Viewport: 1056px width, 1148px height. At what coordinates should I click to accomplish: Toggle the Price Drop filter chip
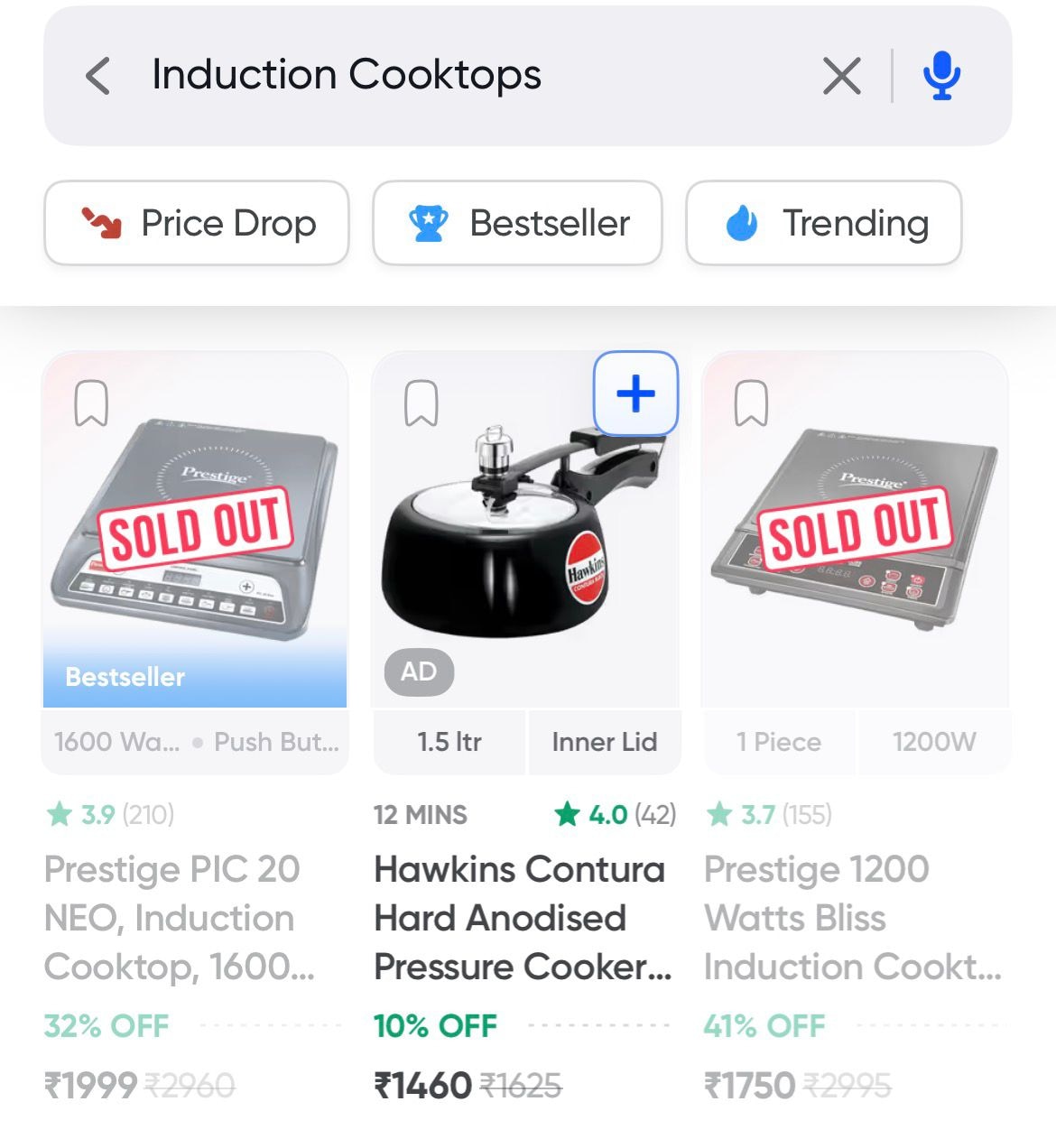pyautogui.click(x=196, y=223)
